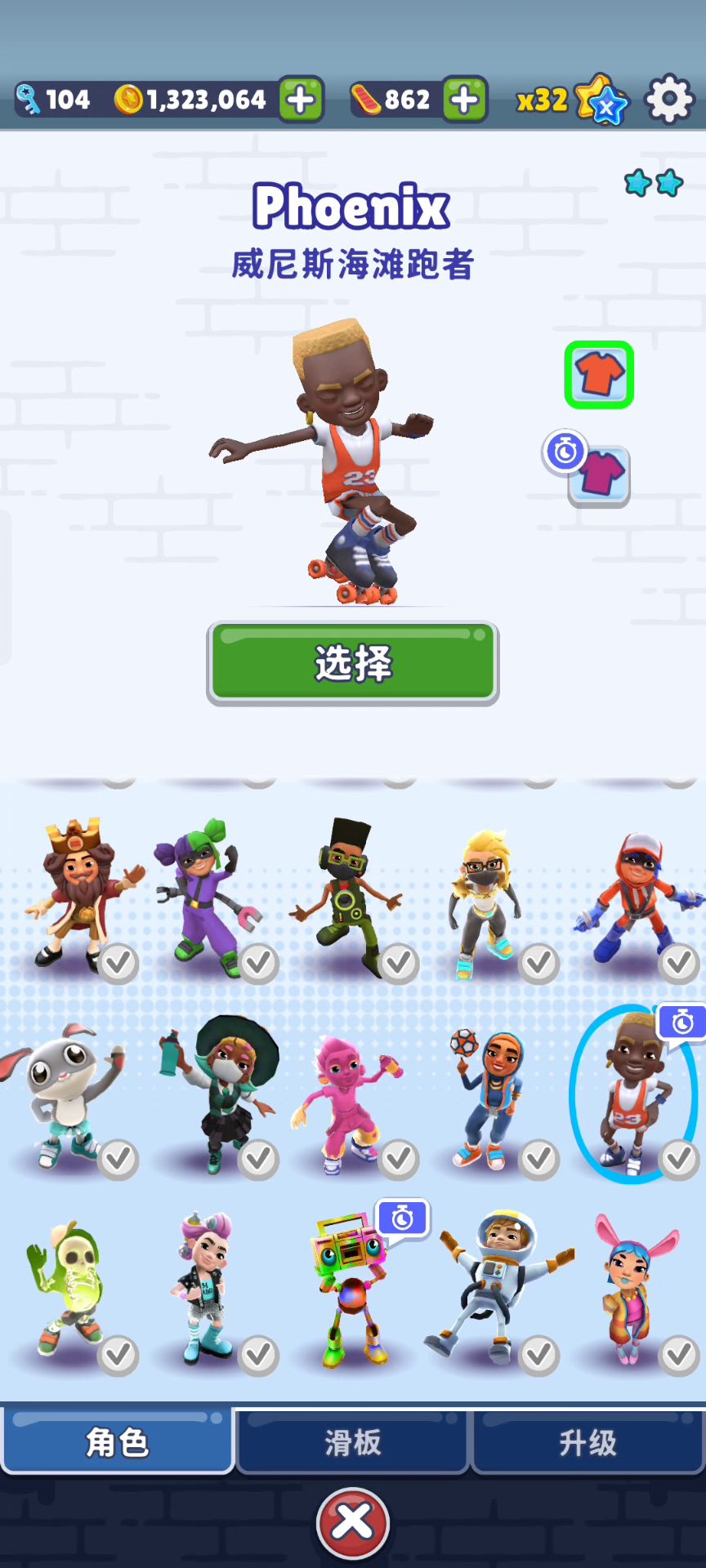Tap the green 选择 button

point(353,662)
